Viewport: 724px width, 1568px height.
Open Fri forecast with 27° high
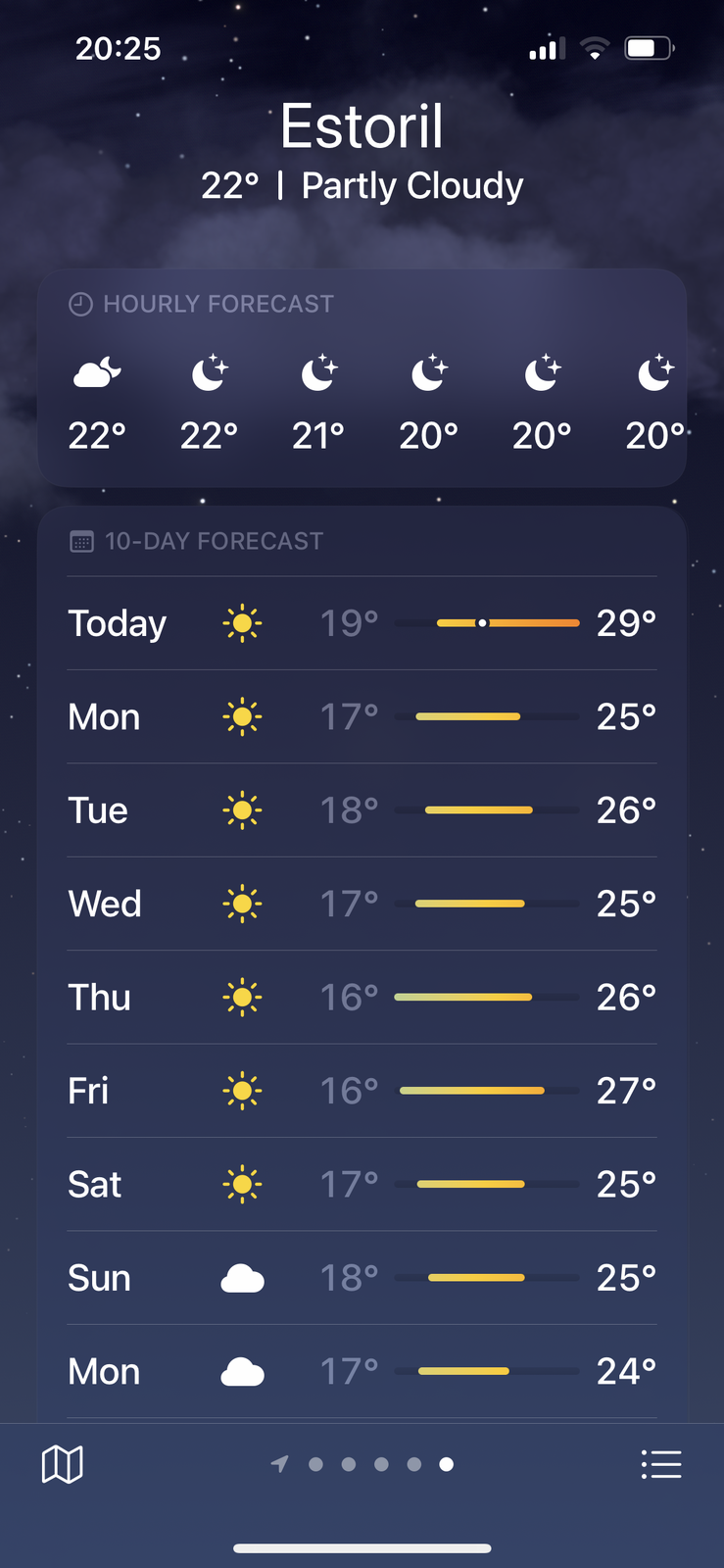(x=362, y=1091)
